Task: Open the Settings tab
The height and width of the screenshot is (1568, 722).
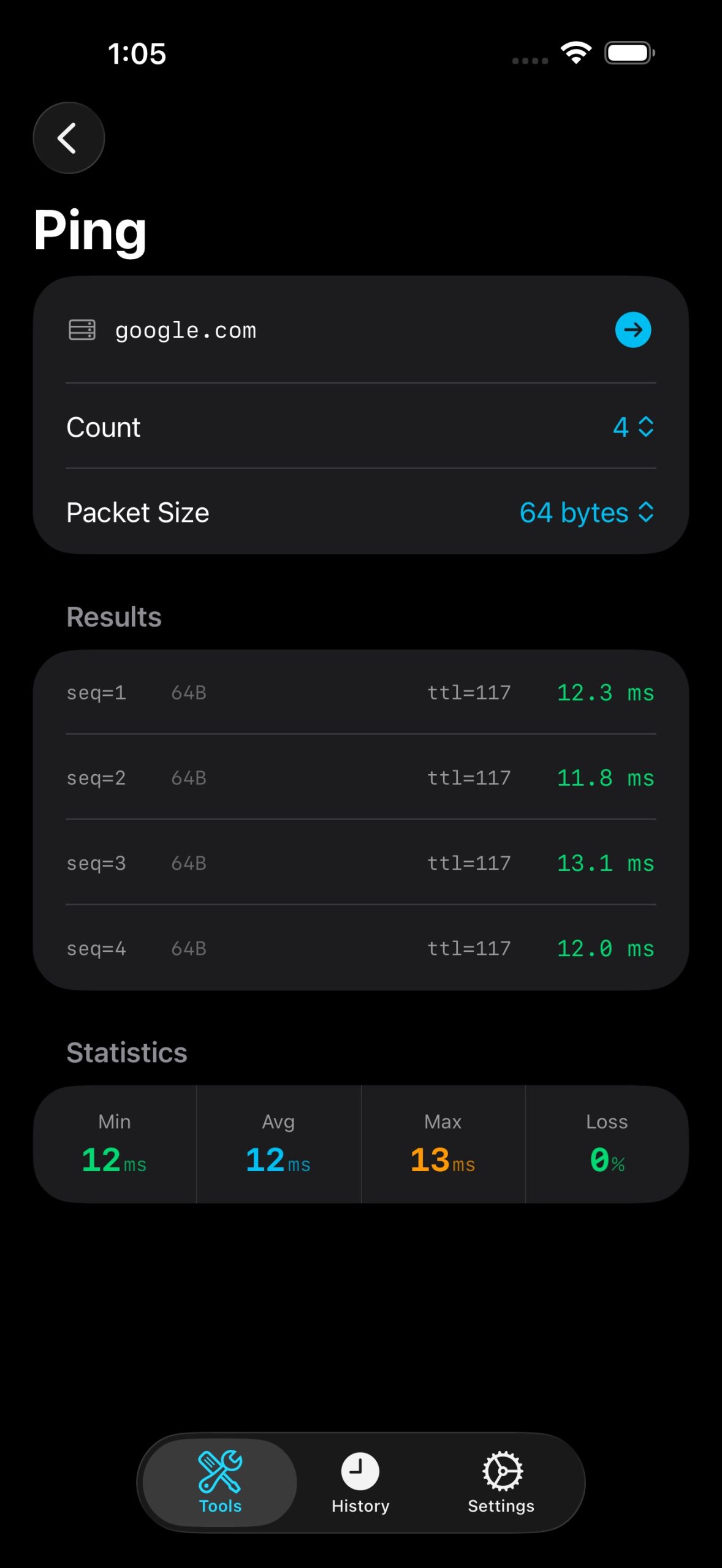Action: (x=501, y=1482)
